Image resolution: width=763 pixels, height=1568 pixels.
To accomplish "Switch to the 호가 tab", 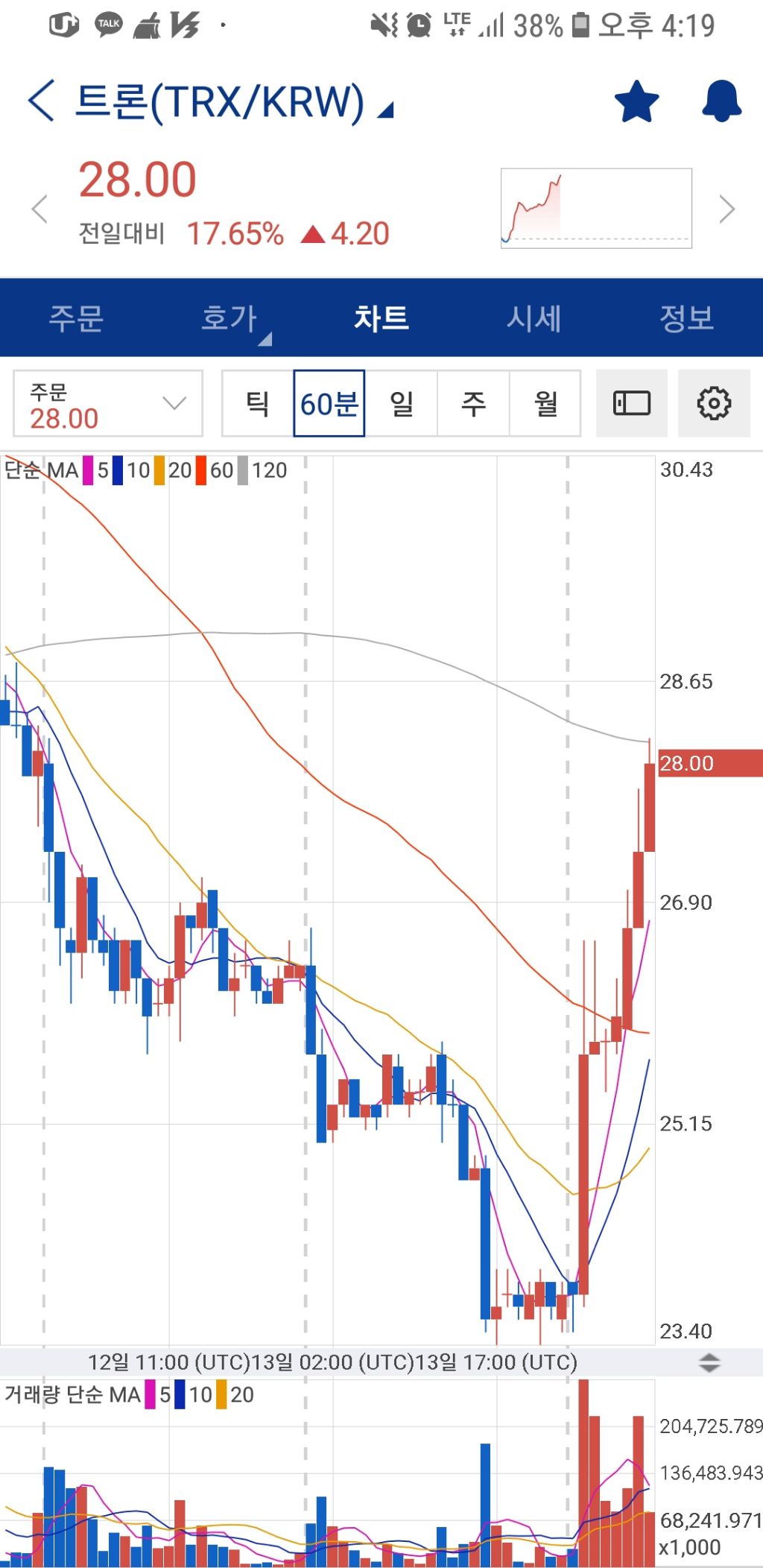I will (229, 318).
